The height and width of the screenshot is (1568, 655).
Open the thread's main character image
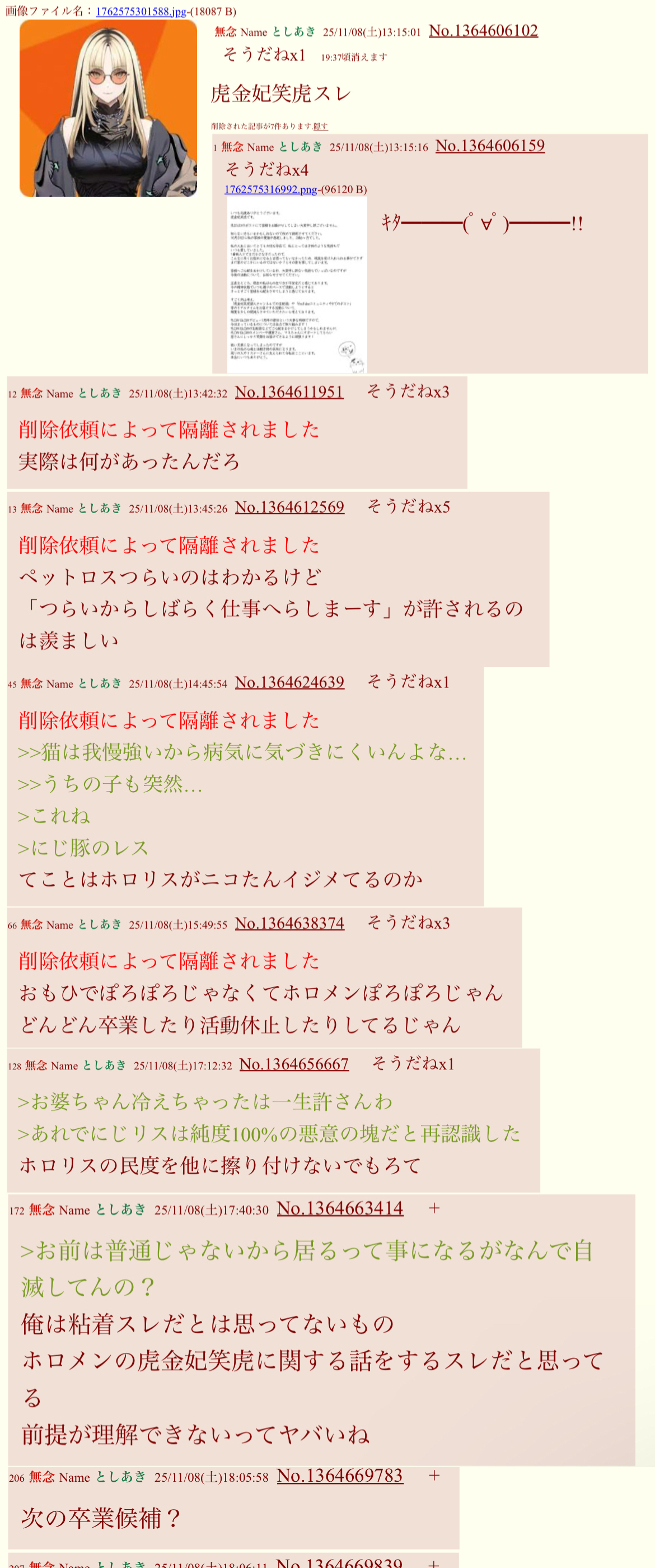pos(108,108)
